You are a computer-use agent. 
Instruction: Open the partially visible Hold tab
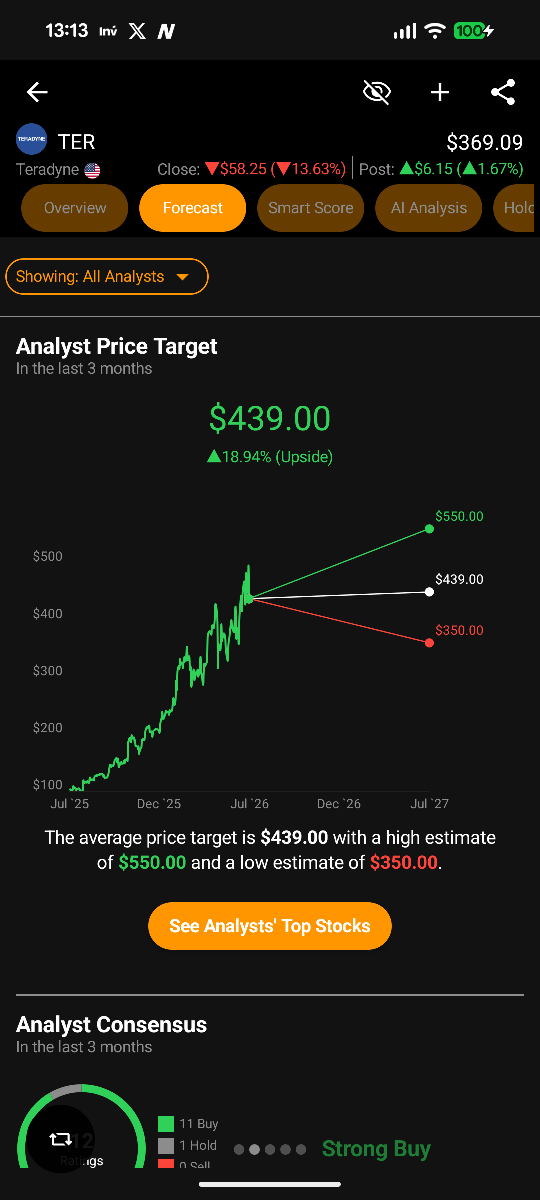coord(516,208)
